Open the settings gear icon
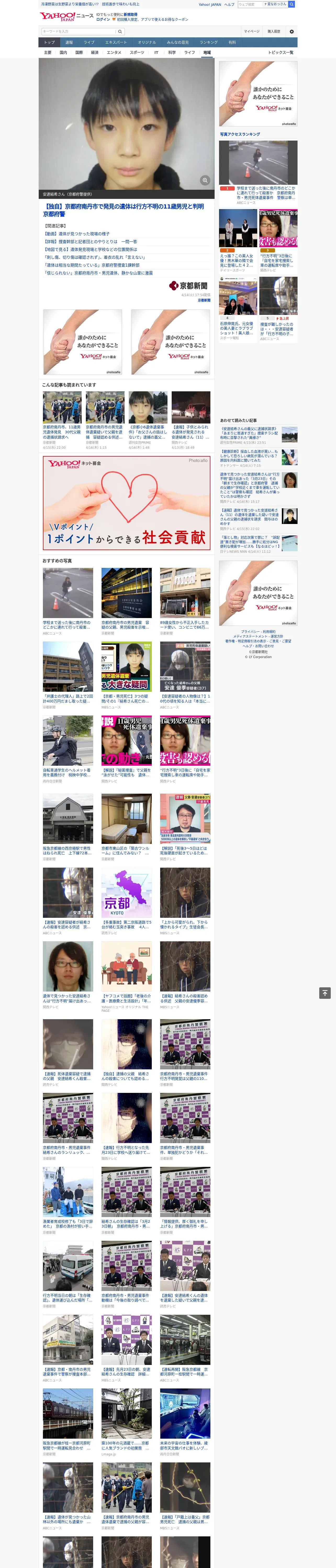The width and height of the screenshot is (336, 1568). (292, 31)
